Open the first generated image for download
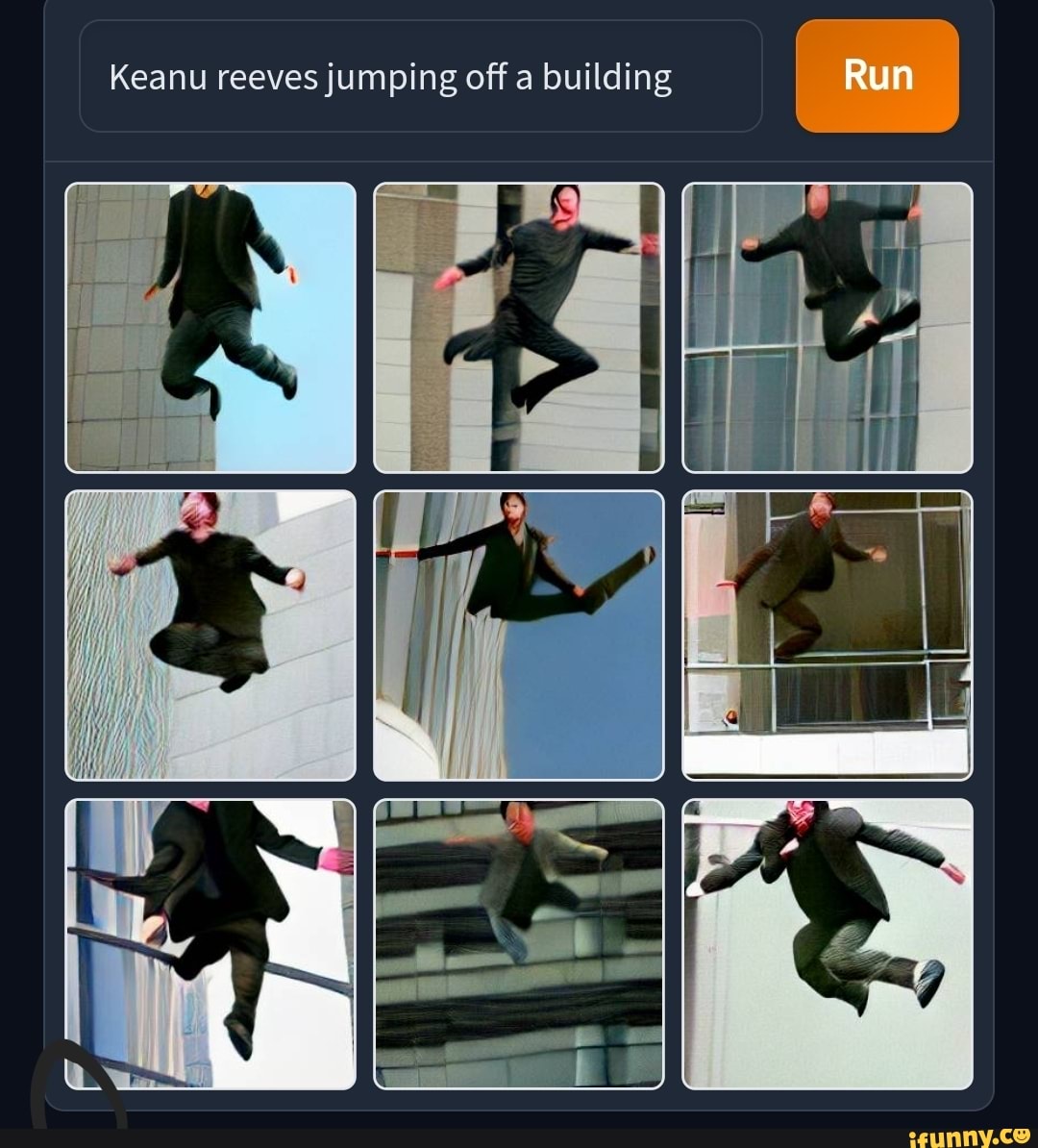The height and width of the screenshot is (1148, 1038). pos(210,326)
